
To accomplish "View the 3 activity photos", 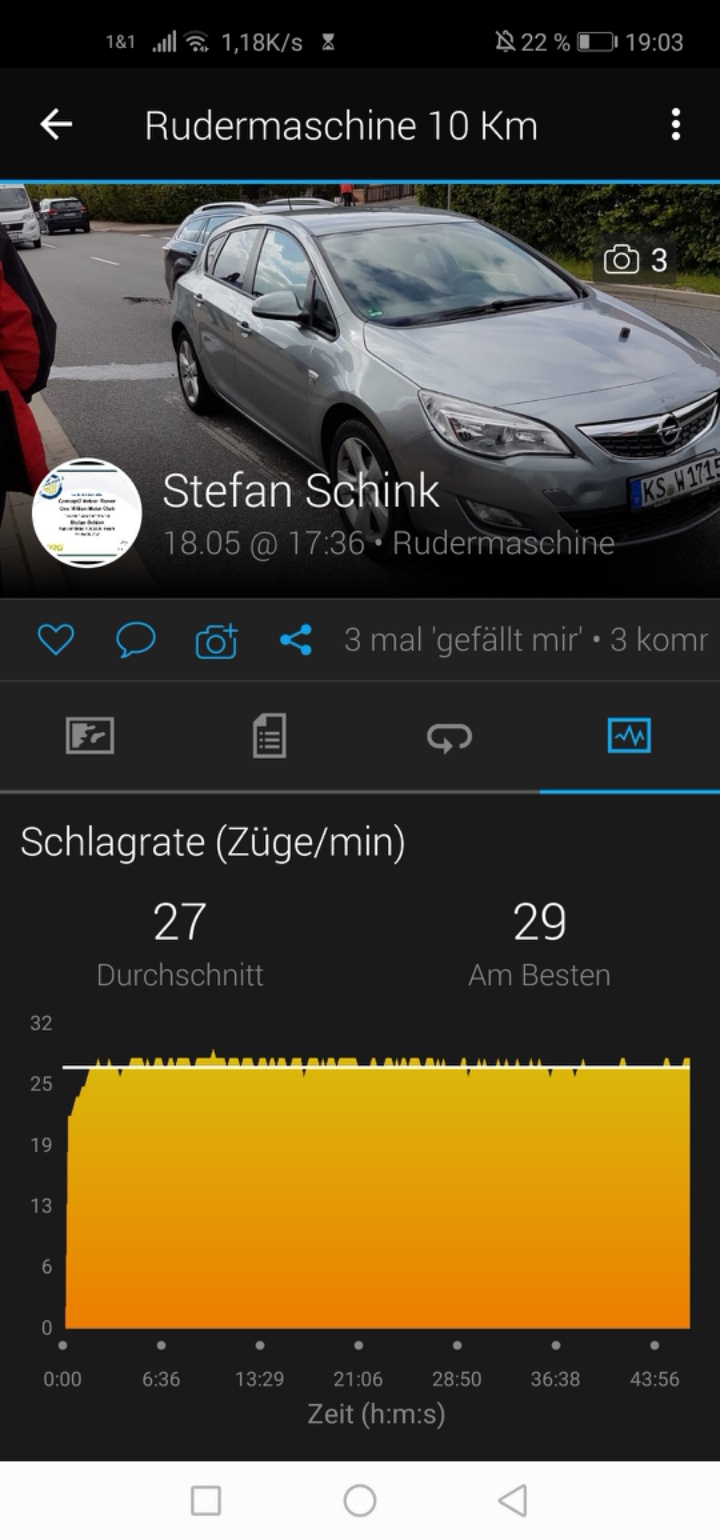I will click(636, 261).
